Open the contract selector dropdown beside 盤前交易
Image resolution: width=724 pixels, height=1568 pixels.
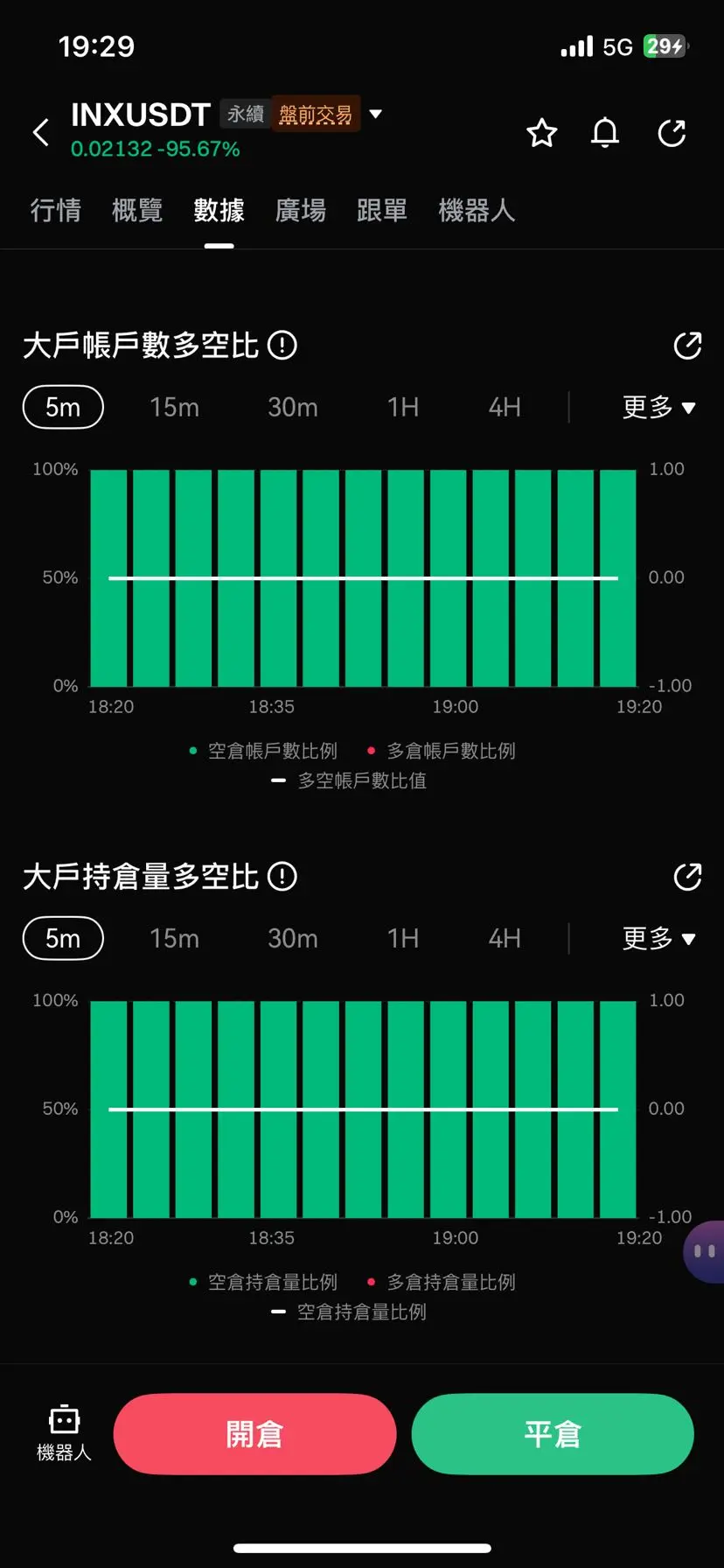point(375,114)
